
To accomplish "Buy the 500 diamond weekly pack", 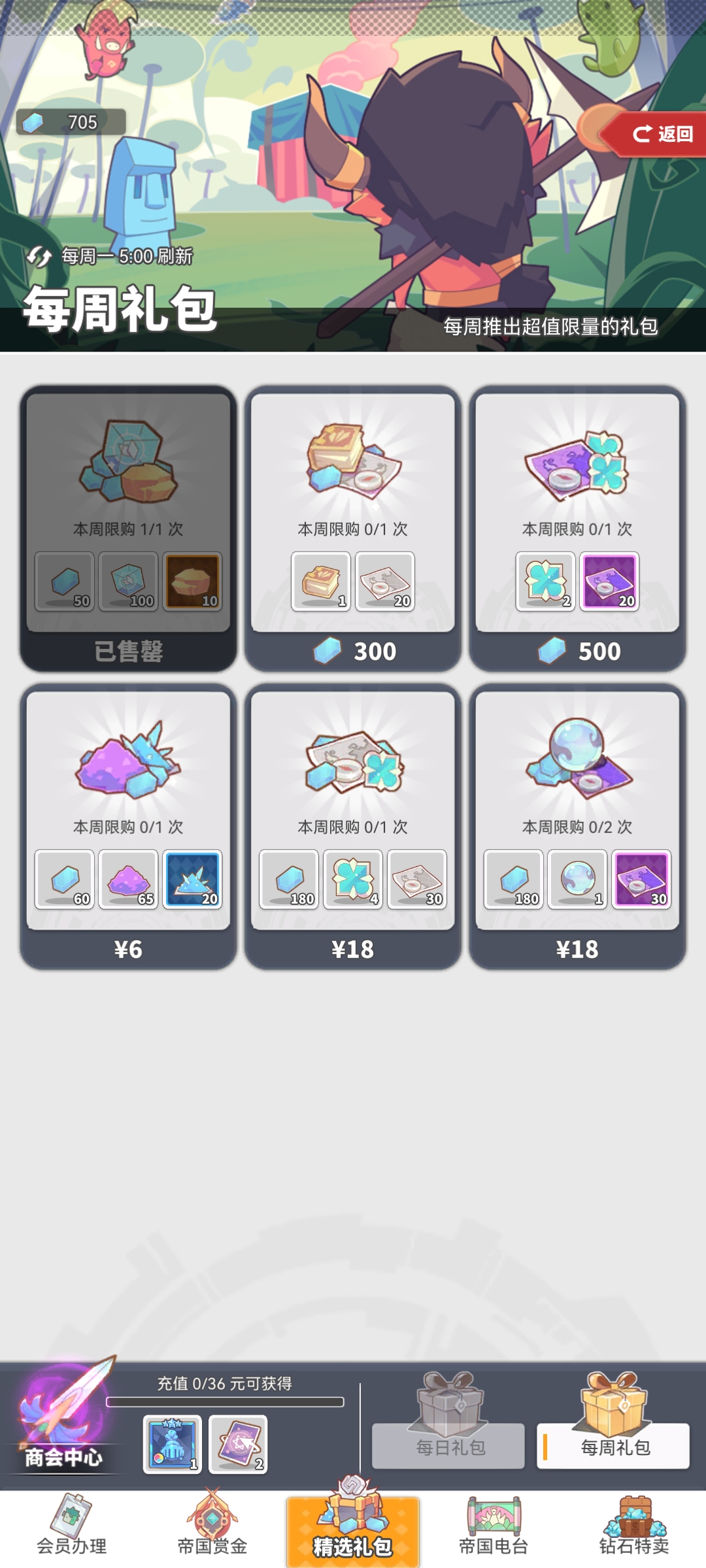I will (x=577, y=651).
